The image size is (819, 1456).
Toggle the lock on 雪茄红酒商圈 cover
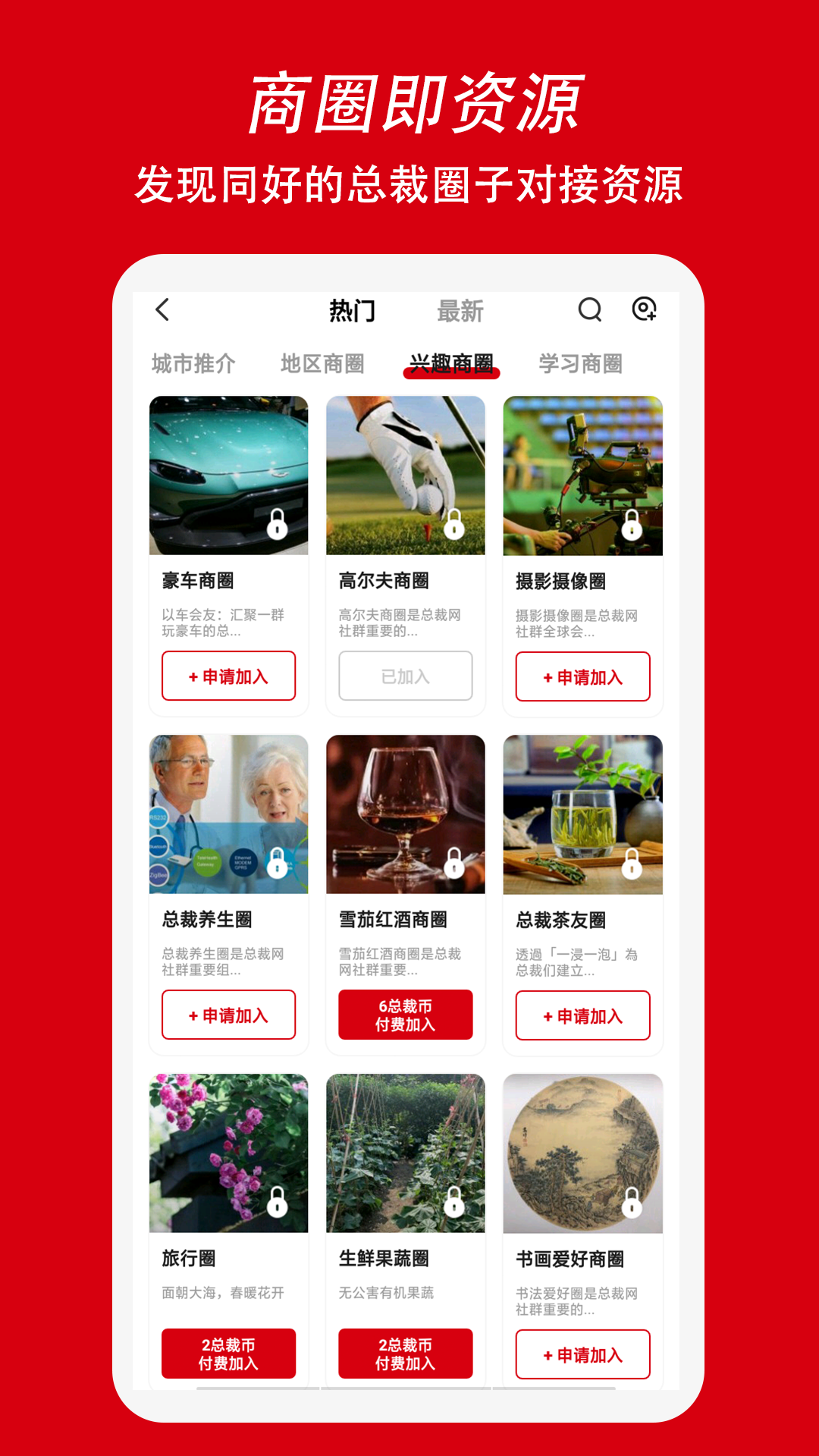456,864
